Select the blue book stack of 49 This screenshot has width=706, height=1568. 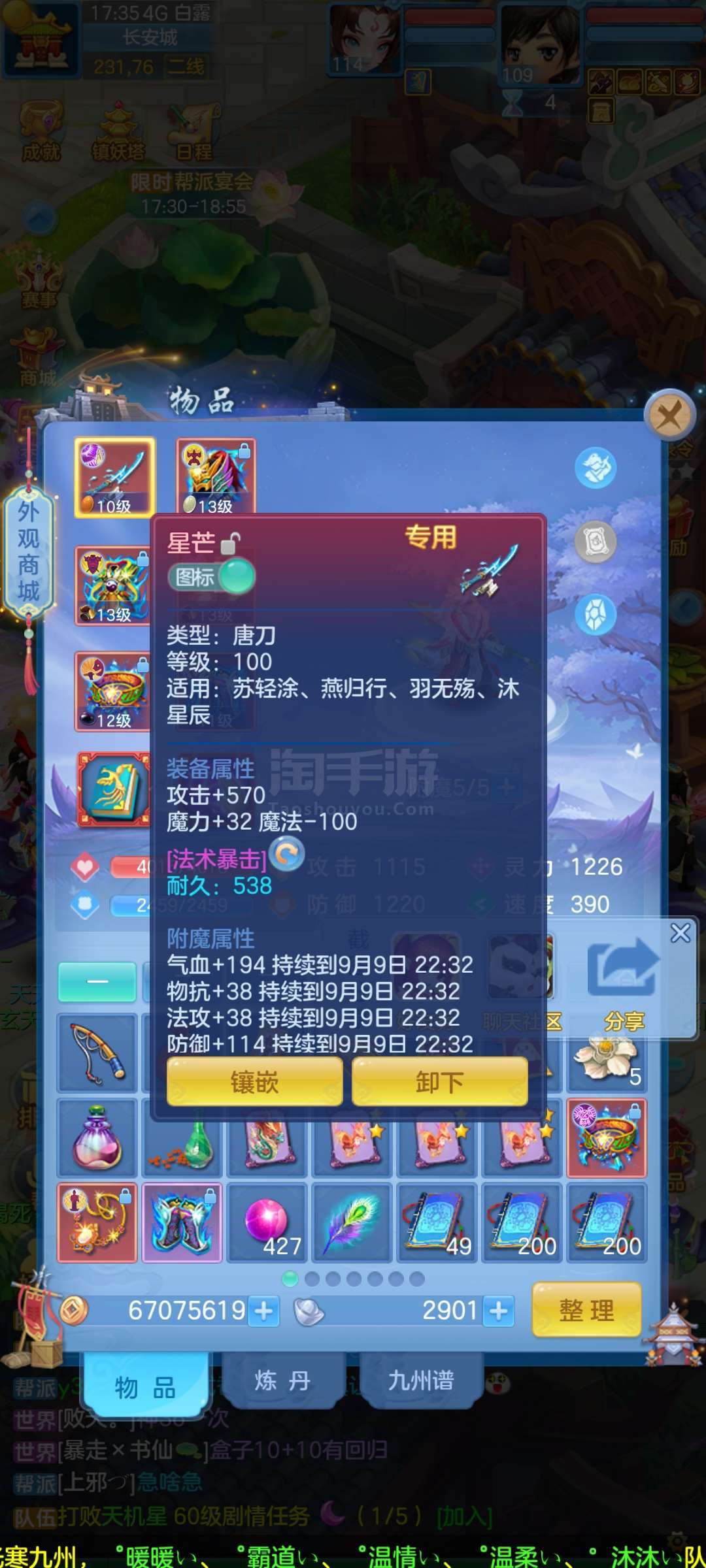[437, 1222]
